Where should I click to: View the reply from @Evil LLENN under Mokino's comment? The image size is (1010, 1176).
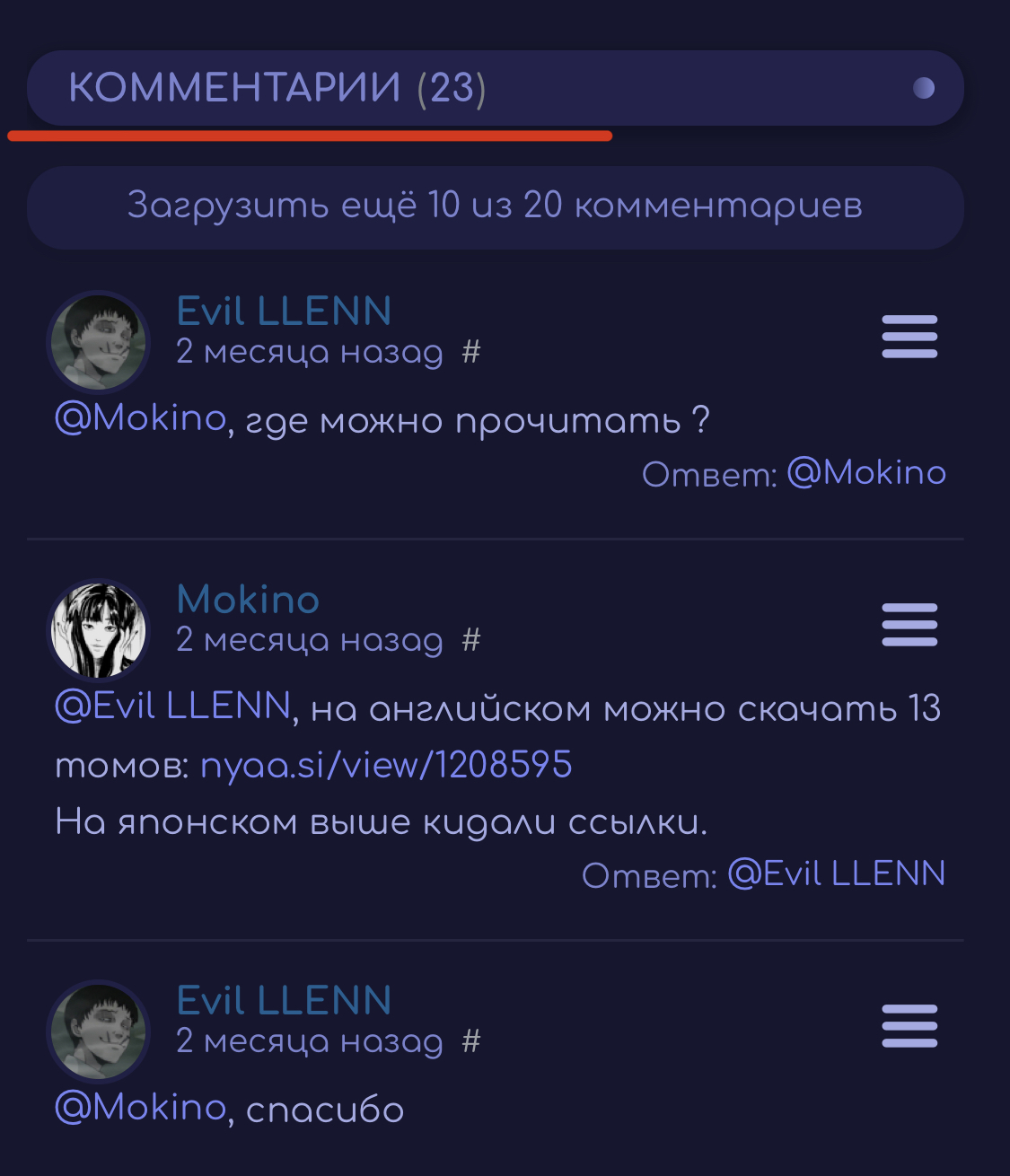pyautogui.click(x=836, y=874)
